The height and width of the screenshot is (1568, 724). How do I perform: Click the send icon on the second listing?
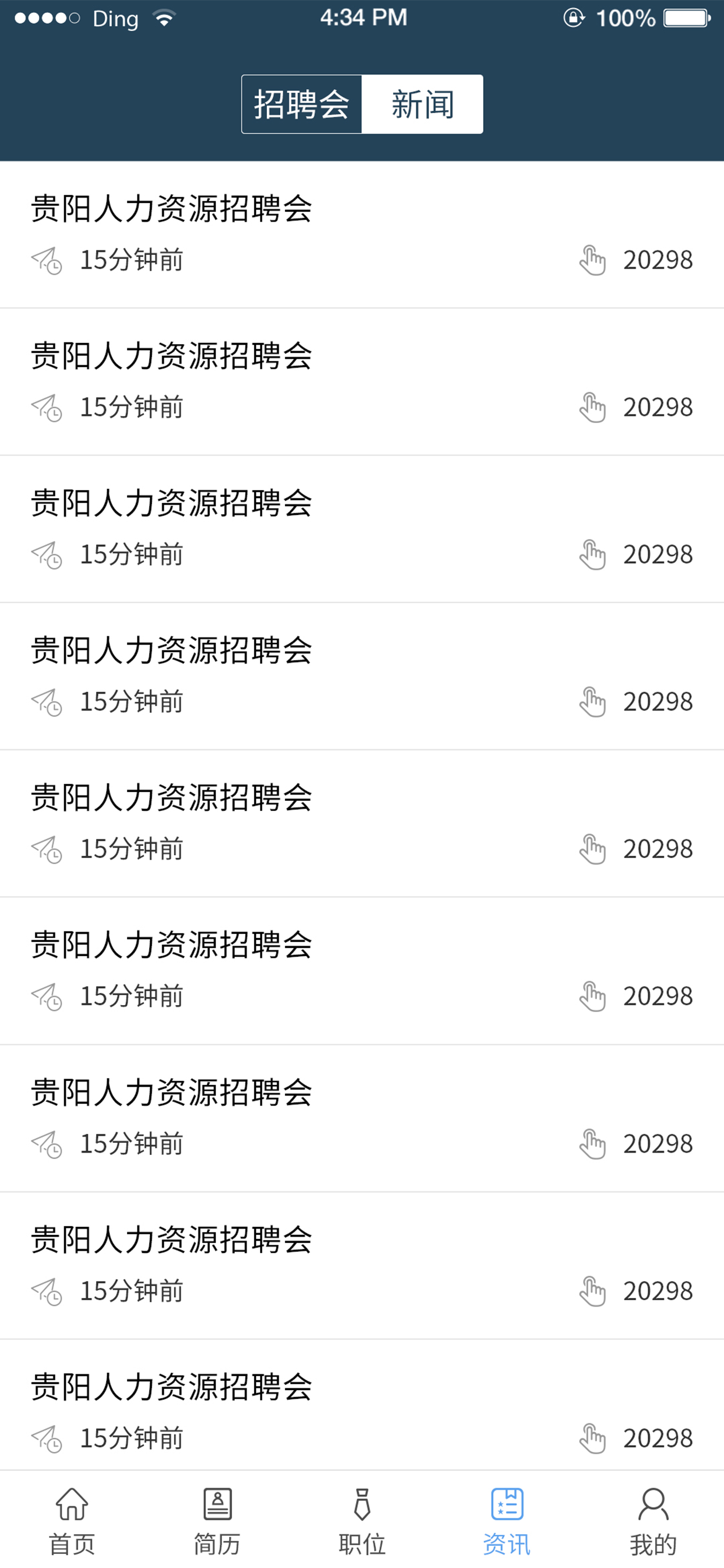47,407
